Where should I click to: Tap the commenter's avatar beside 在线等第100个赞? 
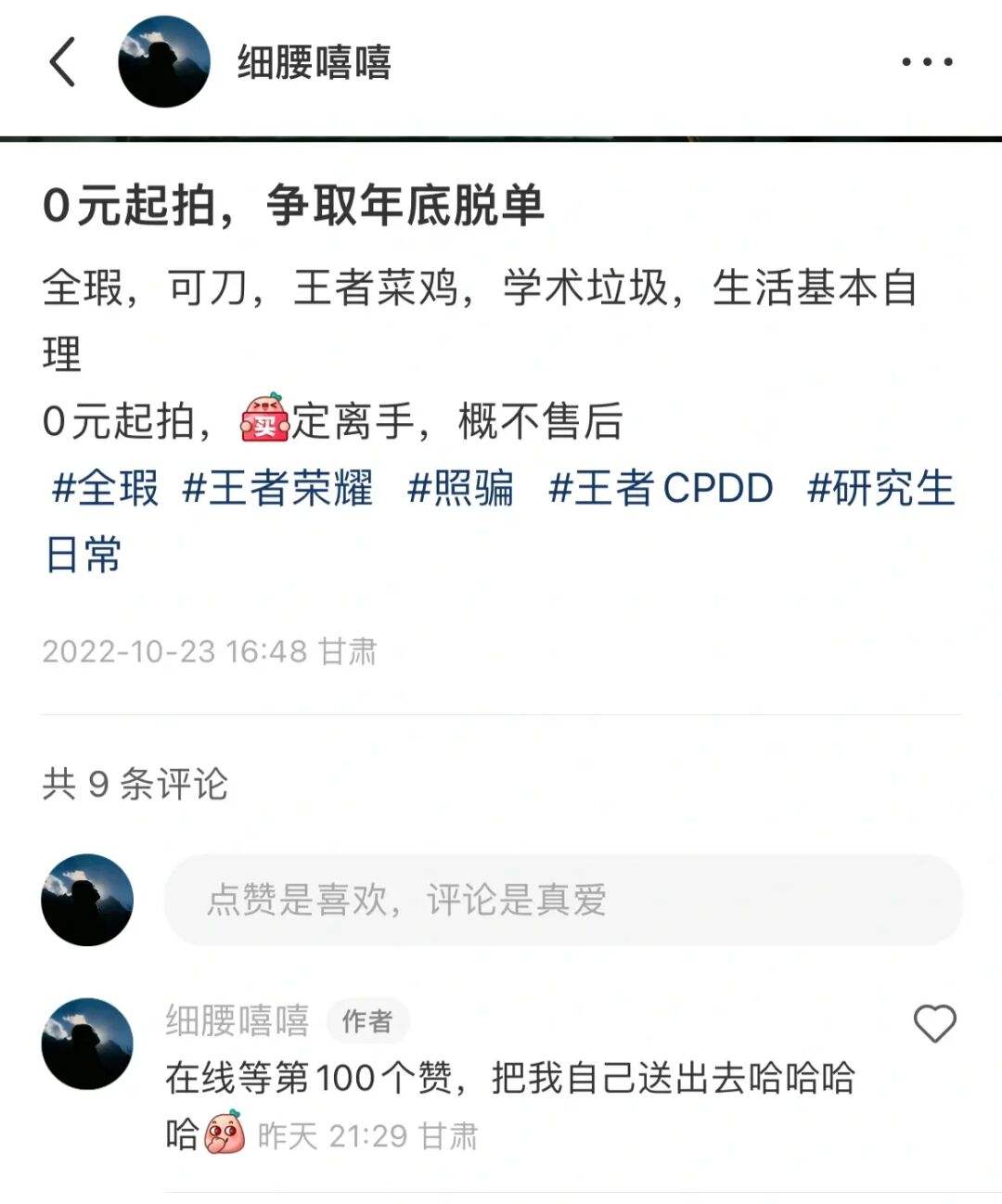pyautogui.click(x=87, y=1044)
